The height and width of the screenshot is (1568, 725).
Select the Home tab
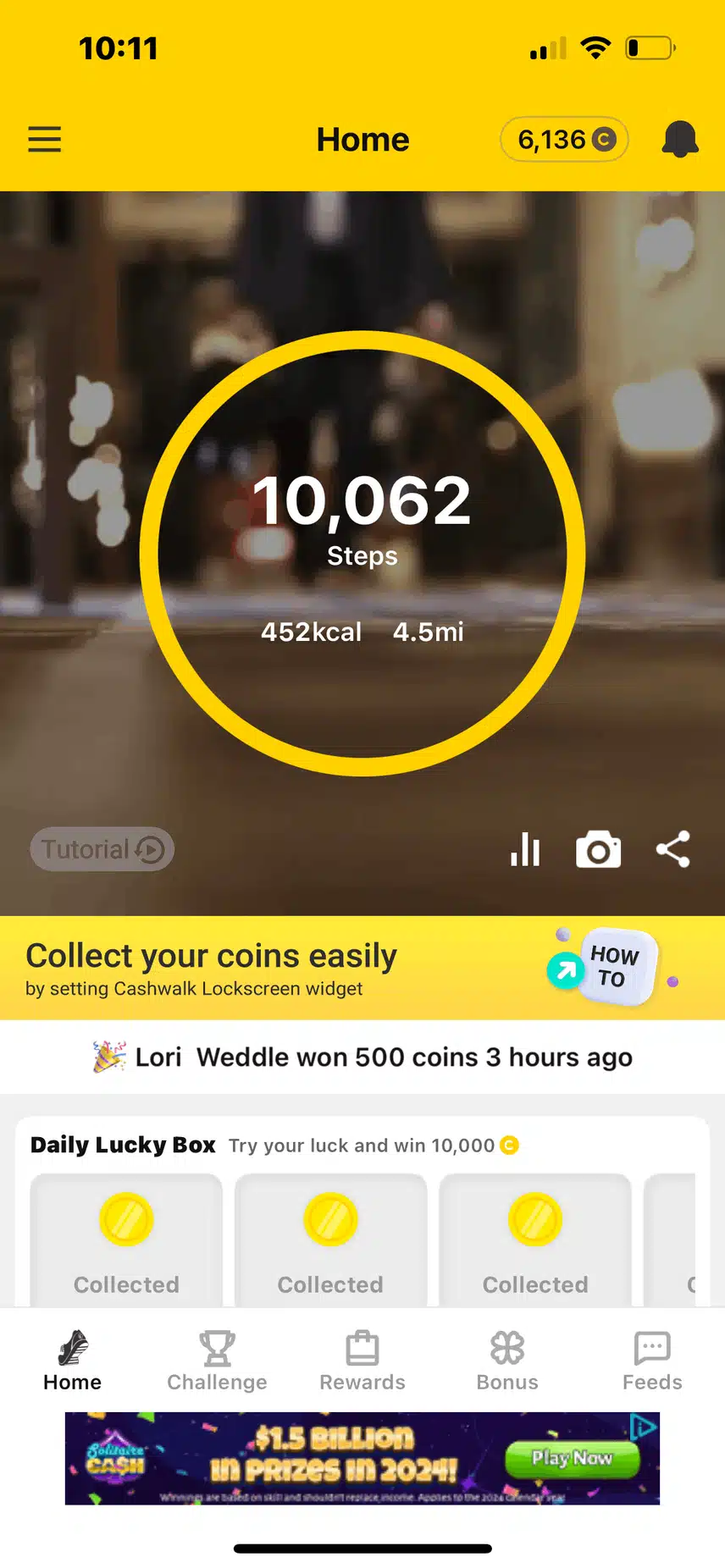(73, 1361)
